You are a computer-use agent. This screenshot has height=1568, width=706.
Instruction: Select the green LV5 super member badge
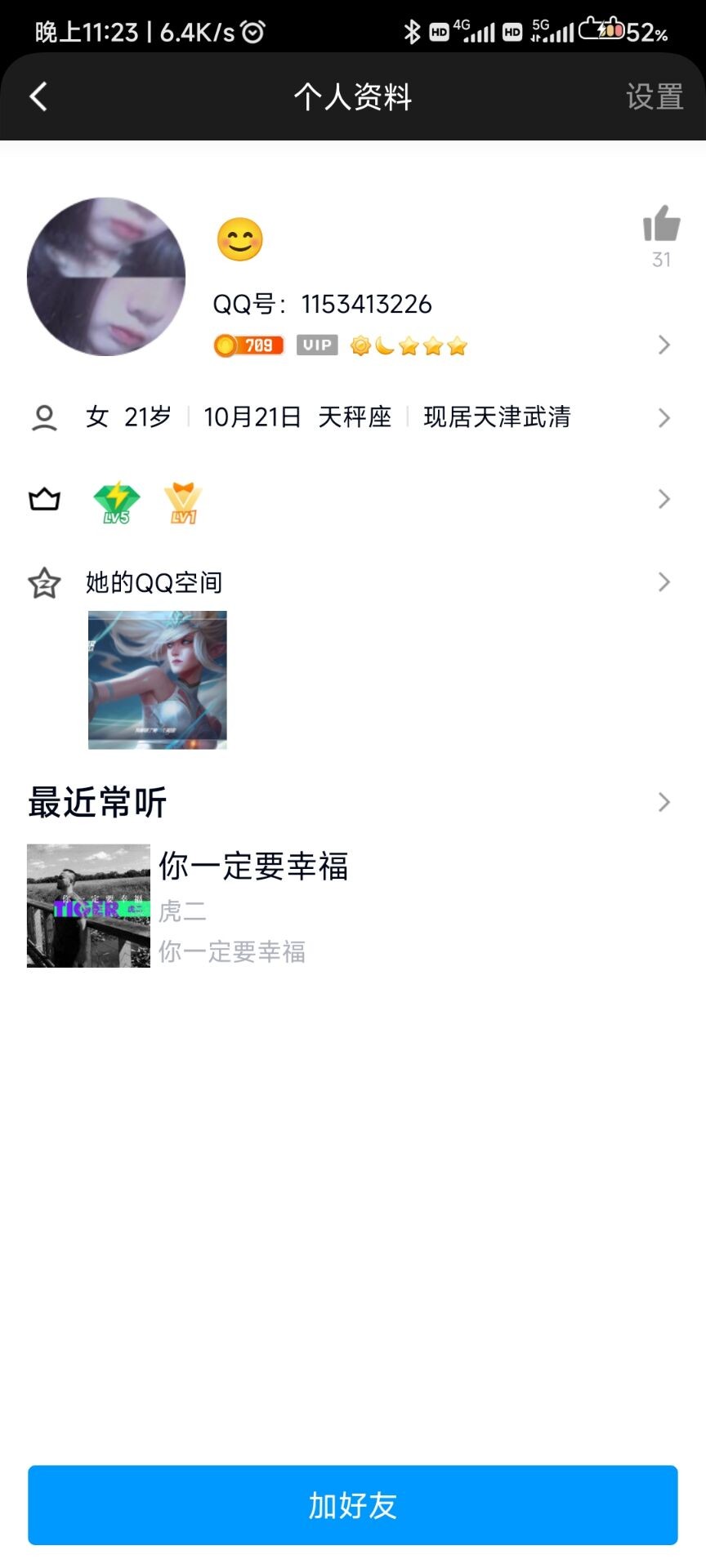[x=116, y=500]
